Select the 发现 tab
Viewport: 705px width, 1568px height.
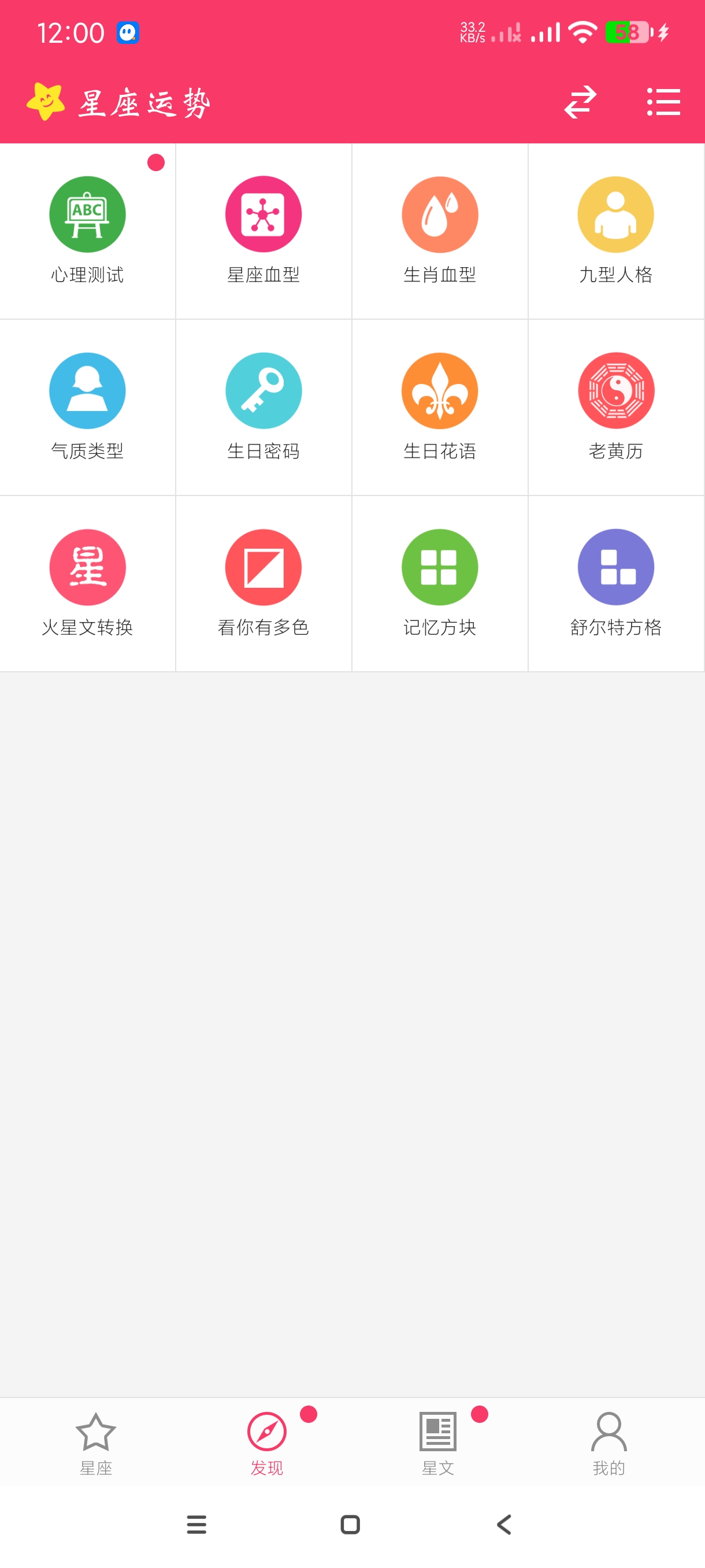(267, 1443)
